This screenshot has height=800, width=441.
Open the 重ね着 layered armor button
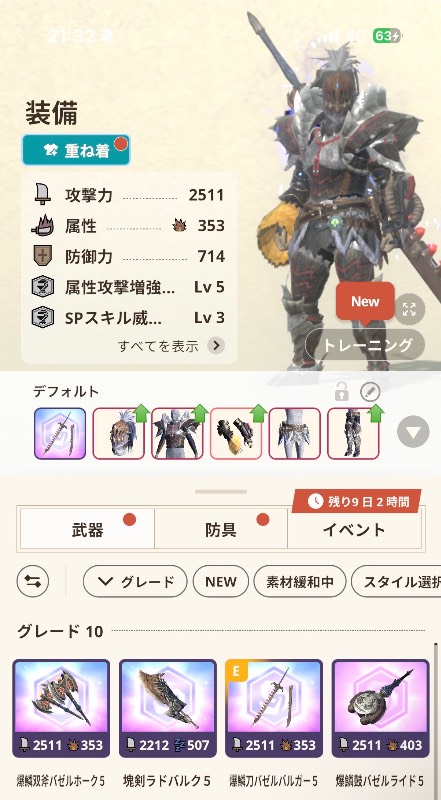pos(76,151)
